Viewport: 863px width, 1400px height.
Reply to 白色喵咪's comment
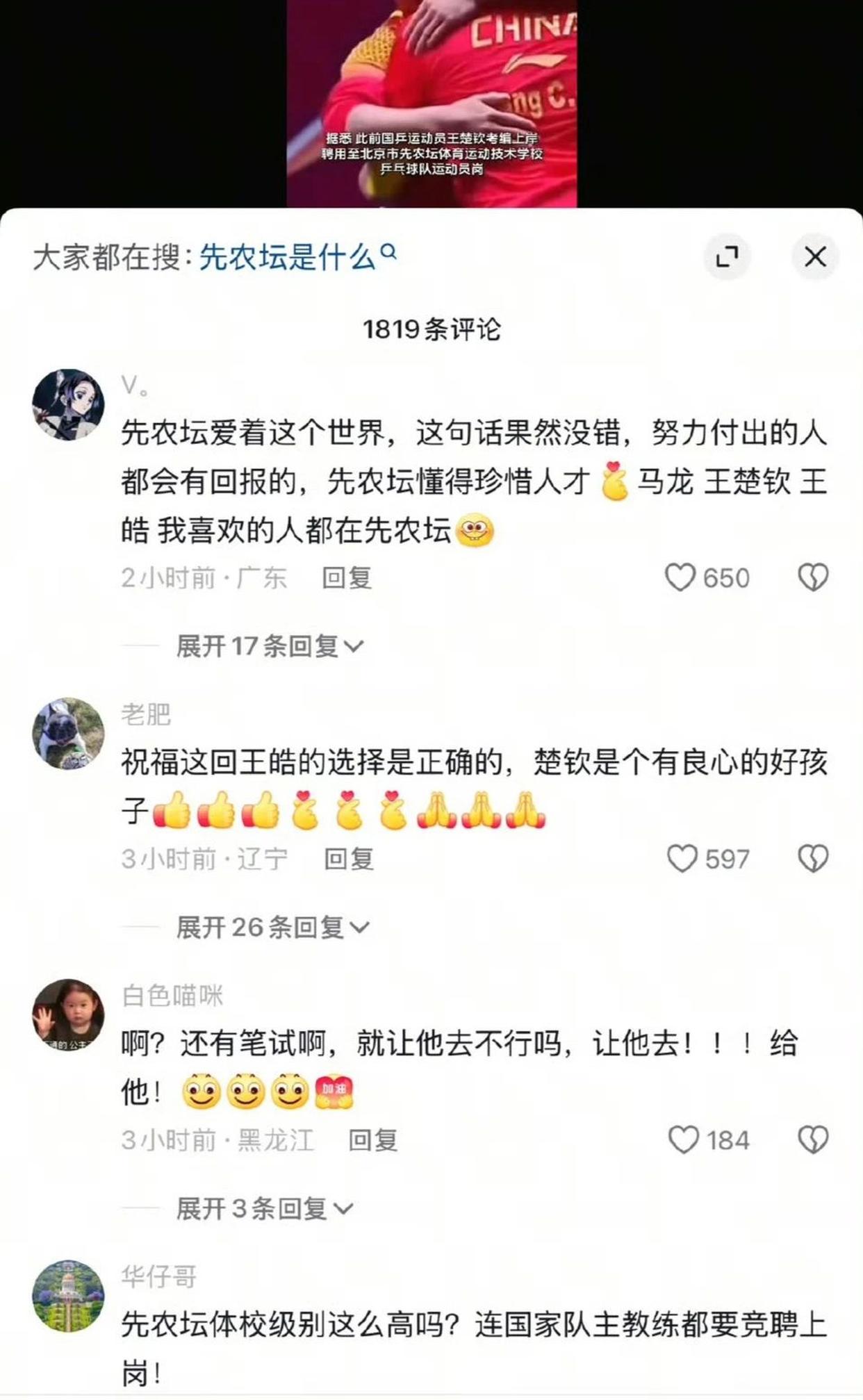tap(372, 1141)
